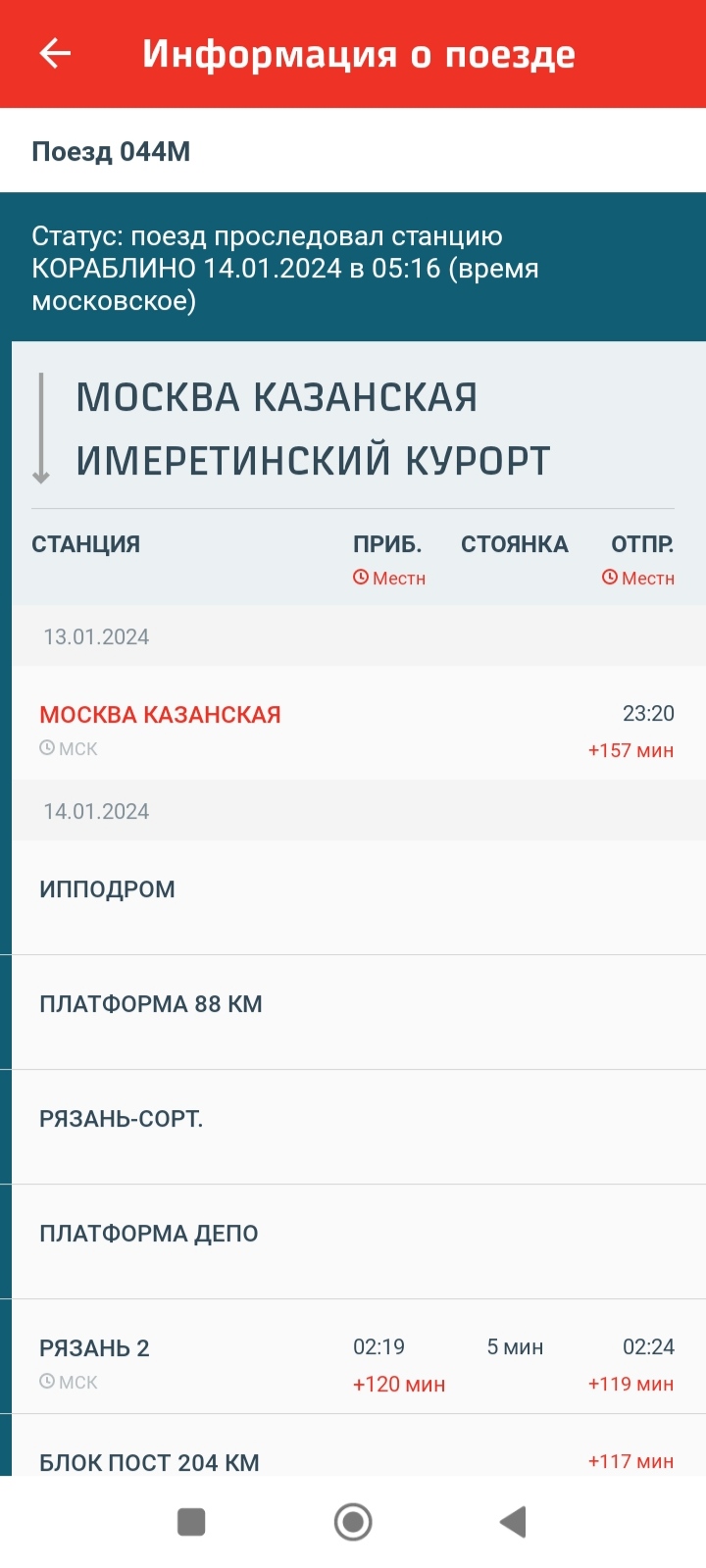Viewport: 706px width, 1568px height.
Task: Tap the system home button
Action: tap(353, 1522)
